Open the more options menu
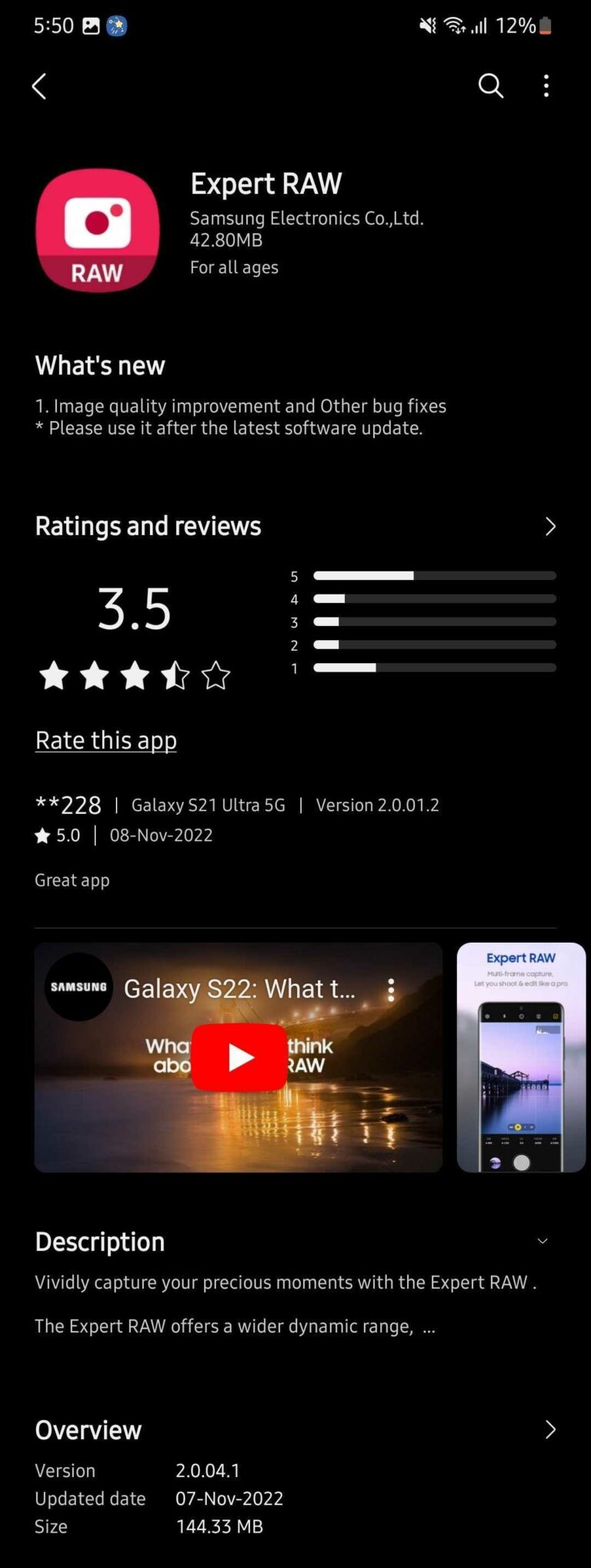591x1568 pixels. click(546, 86)
